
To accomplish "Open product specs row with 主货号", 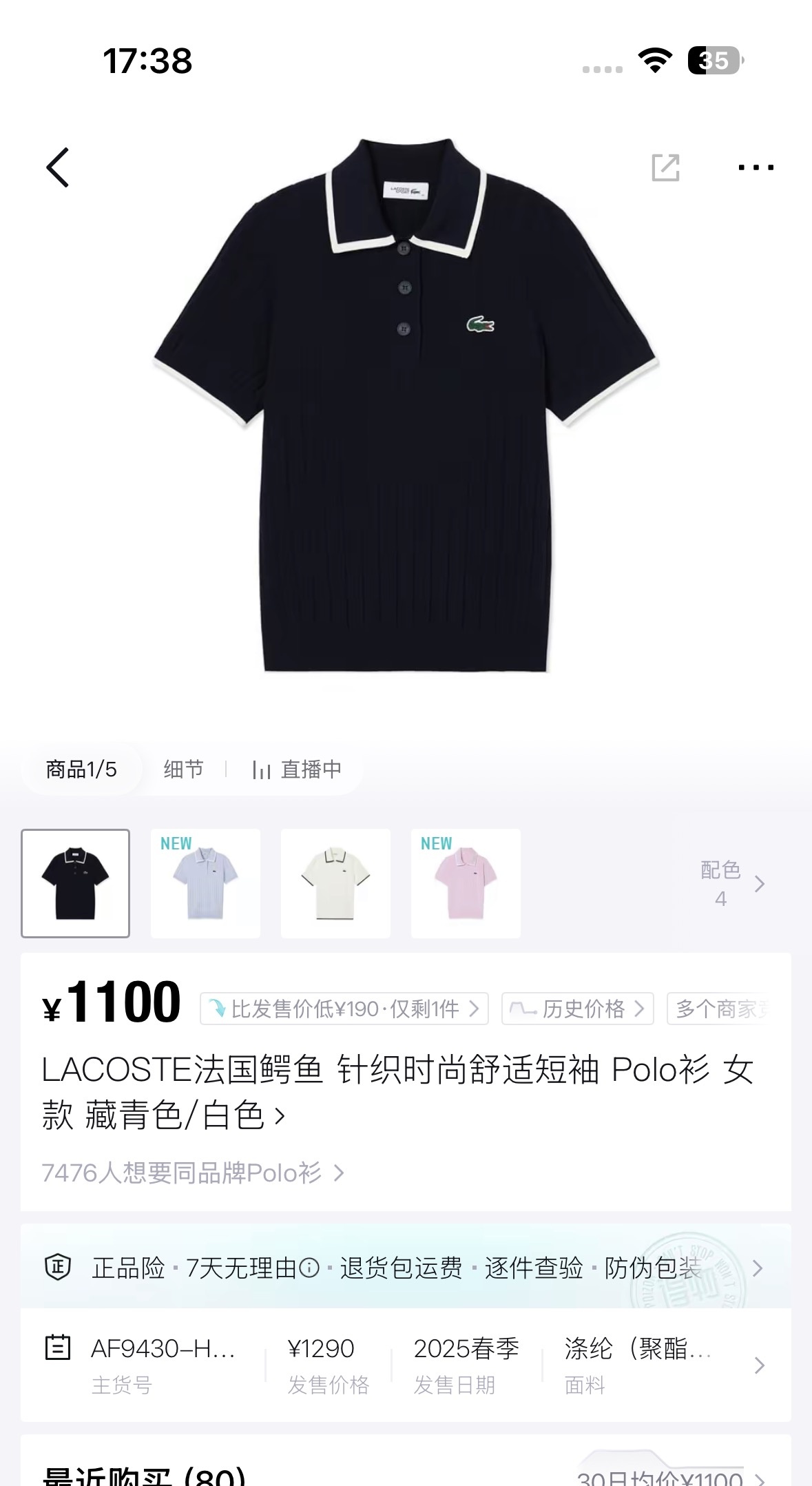I will click(406, 1365).
